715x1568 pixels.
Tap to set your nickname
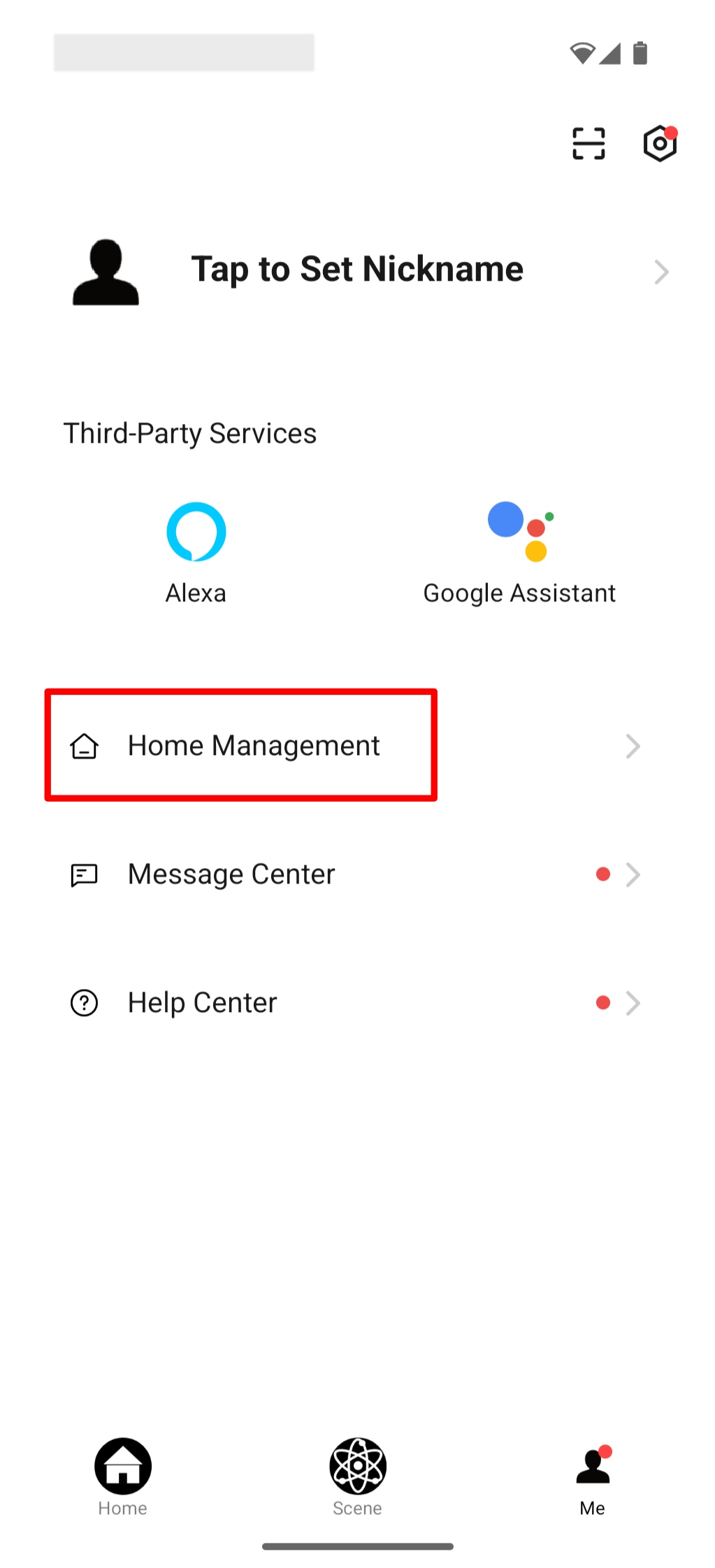pos(357,270)
